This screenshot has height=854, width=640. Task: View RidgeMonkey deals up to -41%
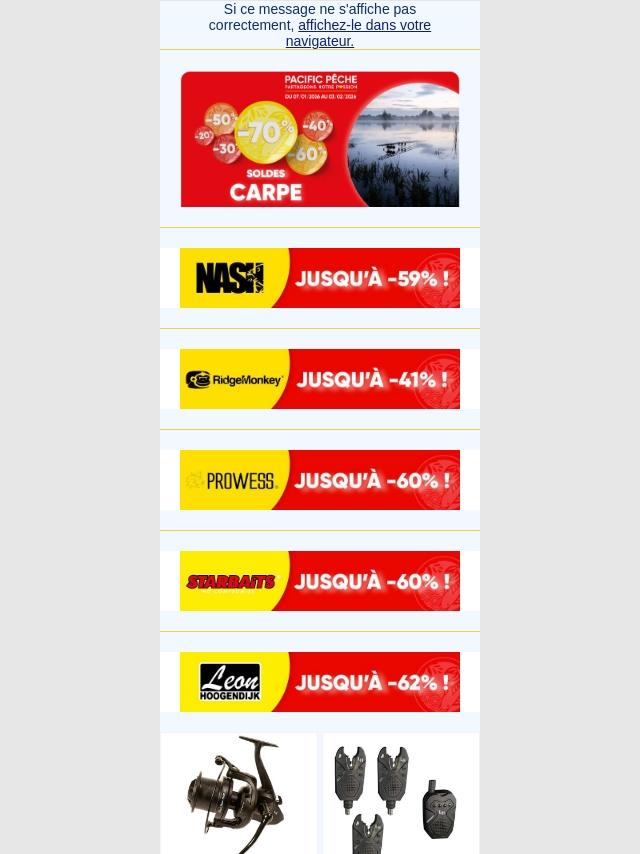[320, 379]
